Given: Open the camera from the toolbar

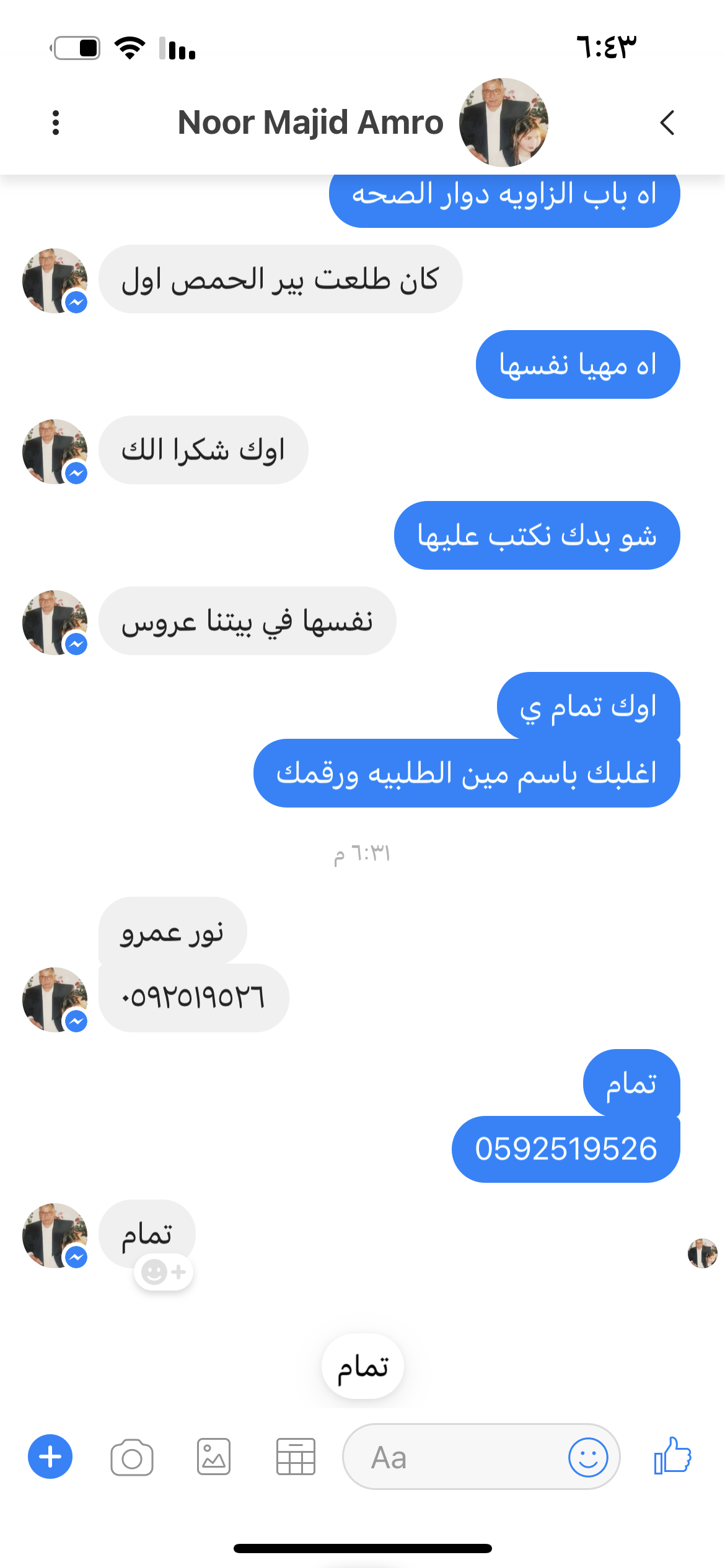Looking at the screenshot, I should click(x=132, y=1458).
